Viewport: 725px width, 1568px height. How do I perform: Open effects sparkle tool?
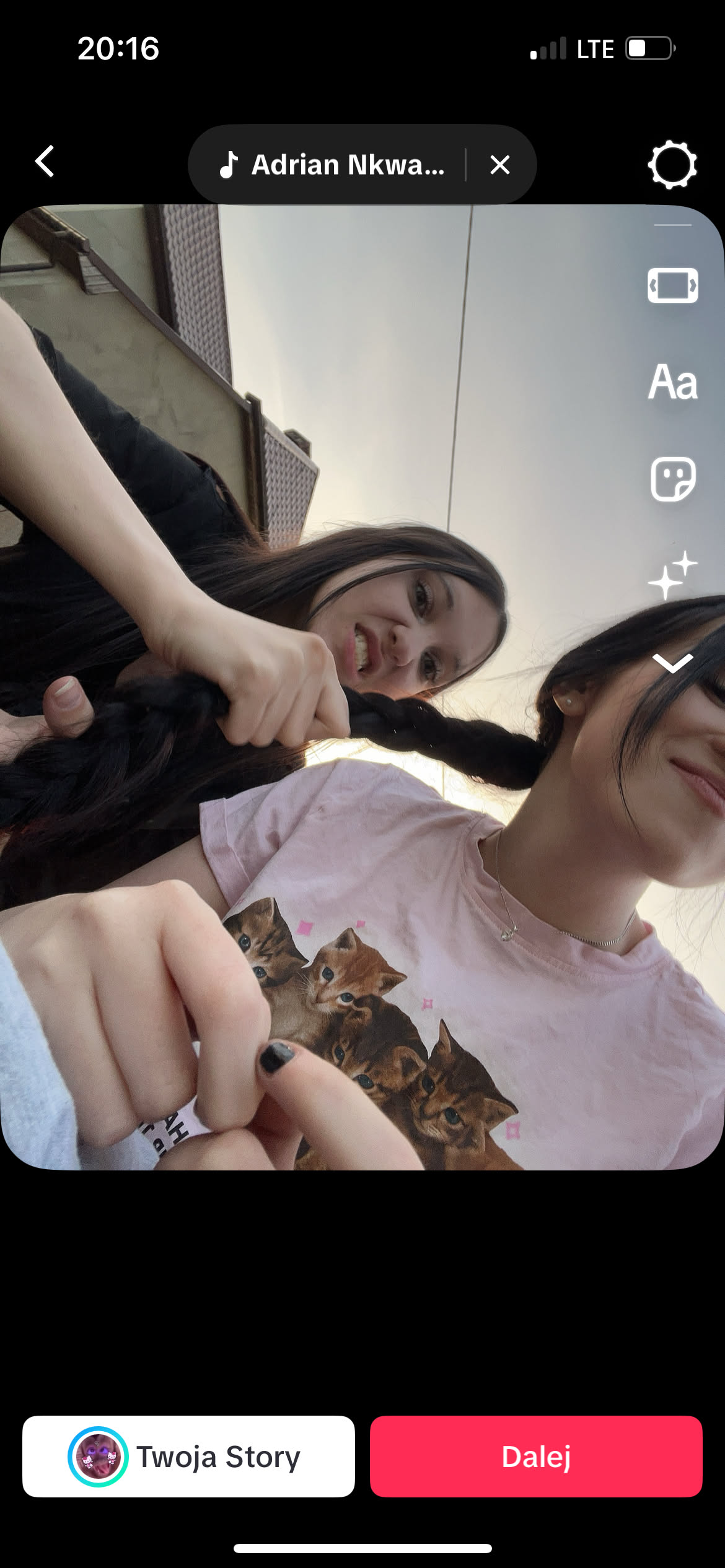672,575
